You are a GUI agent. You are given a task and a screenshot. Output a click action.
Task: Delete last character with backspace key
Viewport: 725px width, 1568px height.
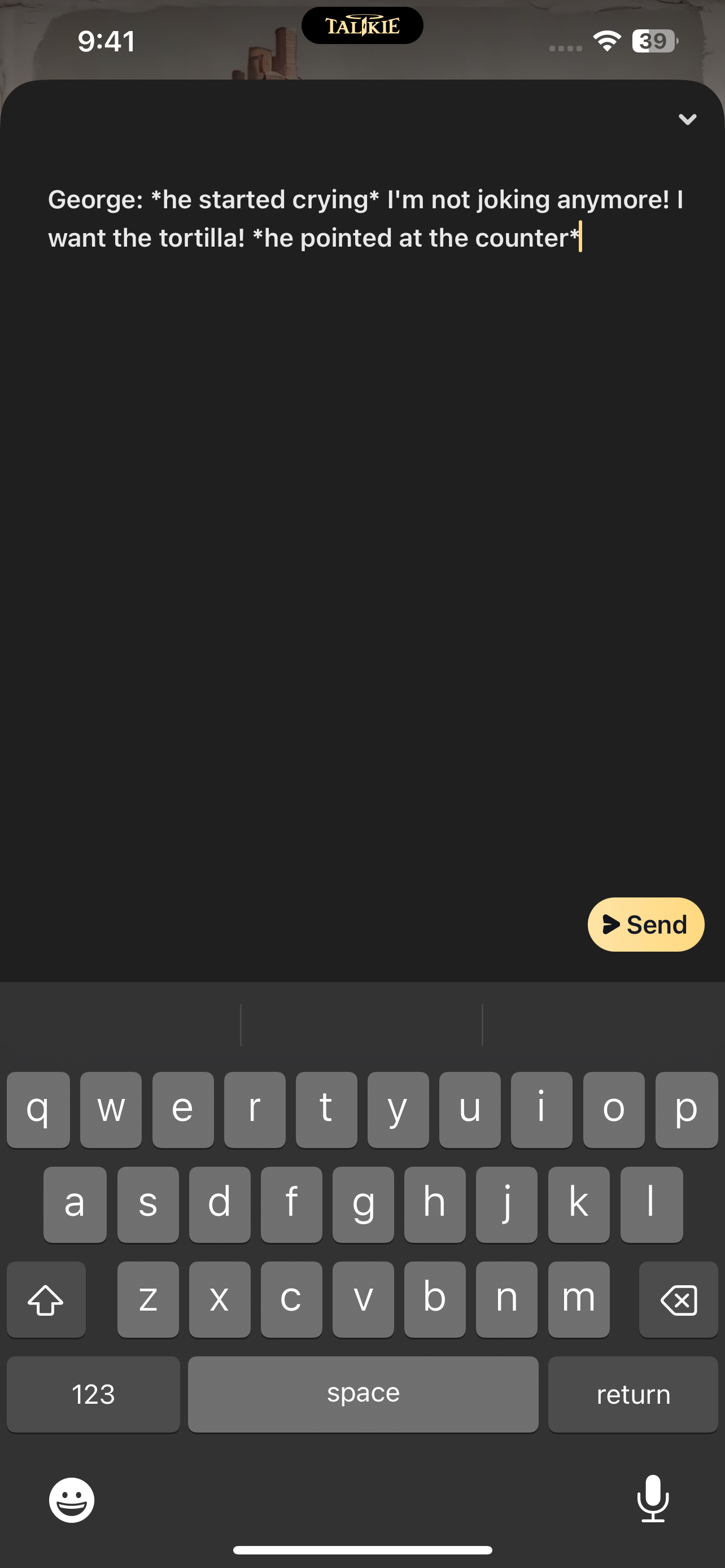[x=678, y=1300]
